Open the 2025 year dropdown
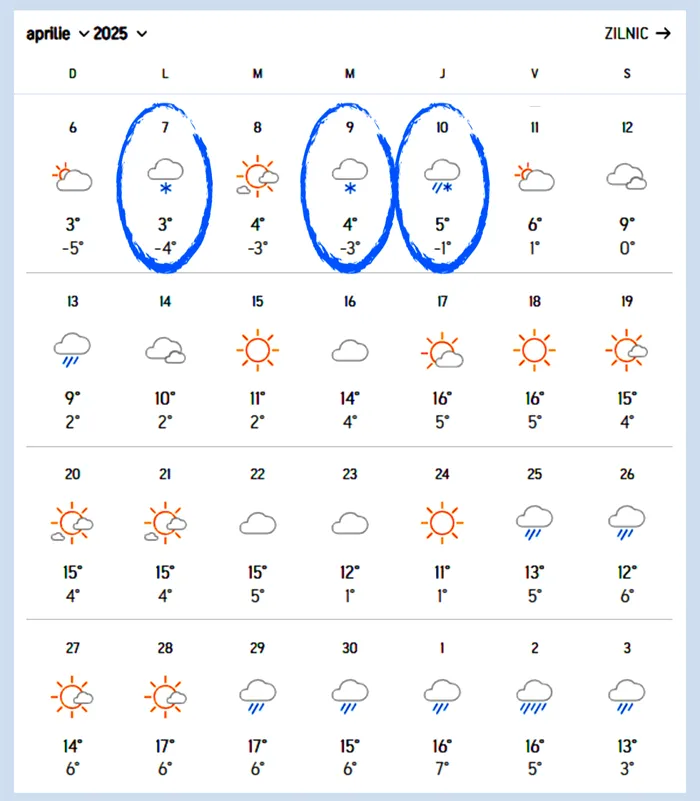 120,33
